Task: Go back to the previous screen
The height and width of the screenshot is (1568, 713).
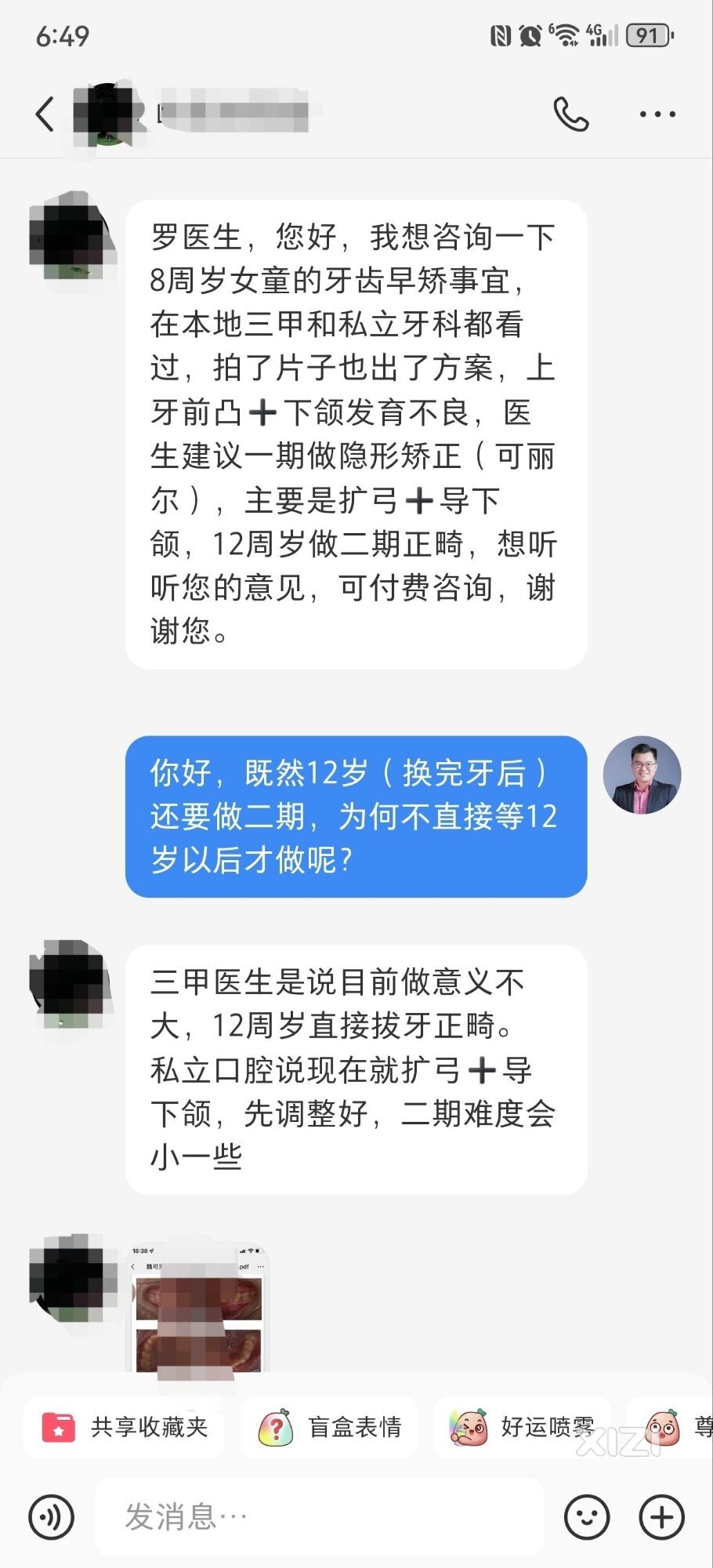Action: pos(45,114)
